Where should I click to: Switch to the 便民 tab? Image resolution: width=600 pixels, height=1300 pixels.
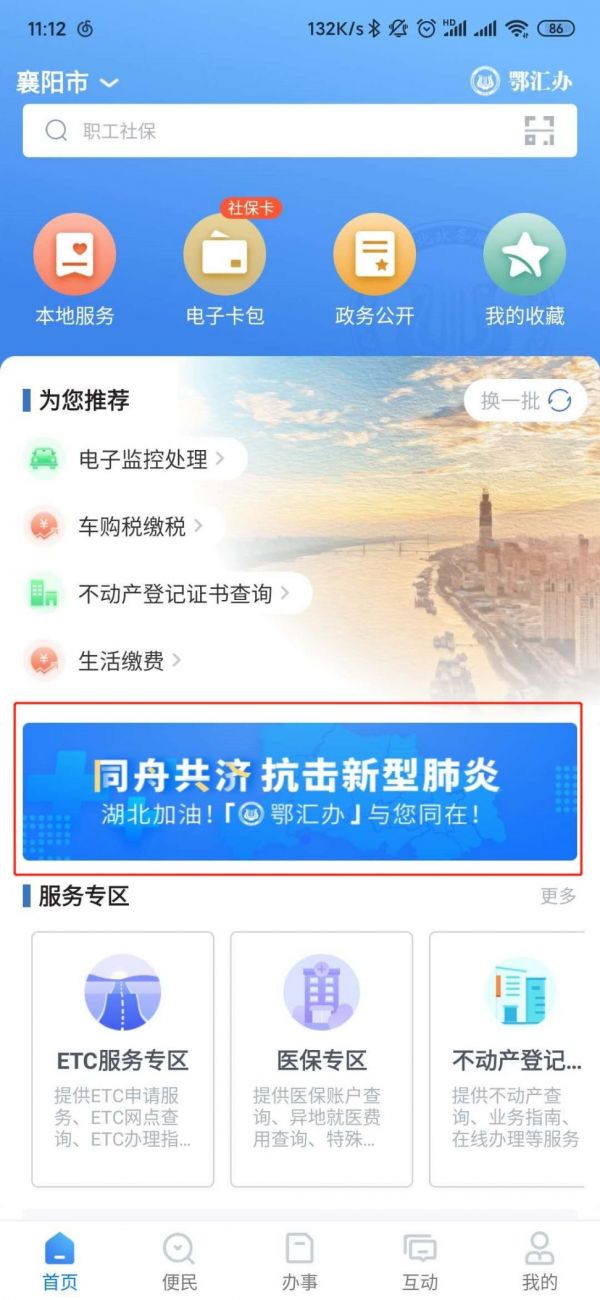[180, 1260]
